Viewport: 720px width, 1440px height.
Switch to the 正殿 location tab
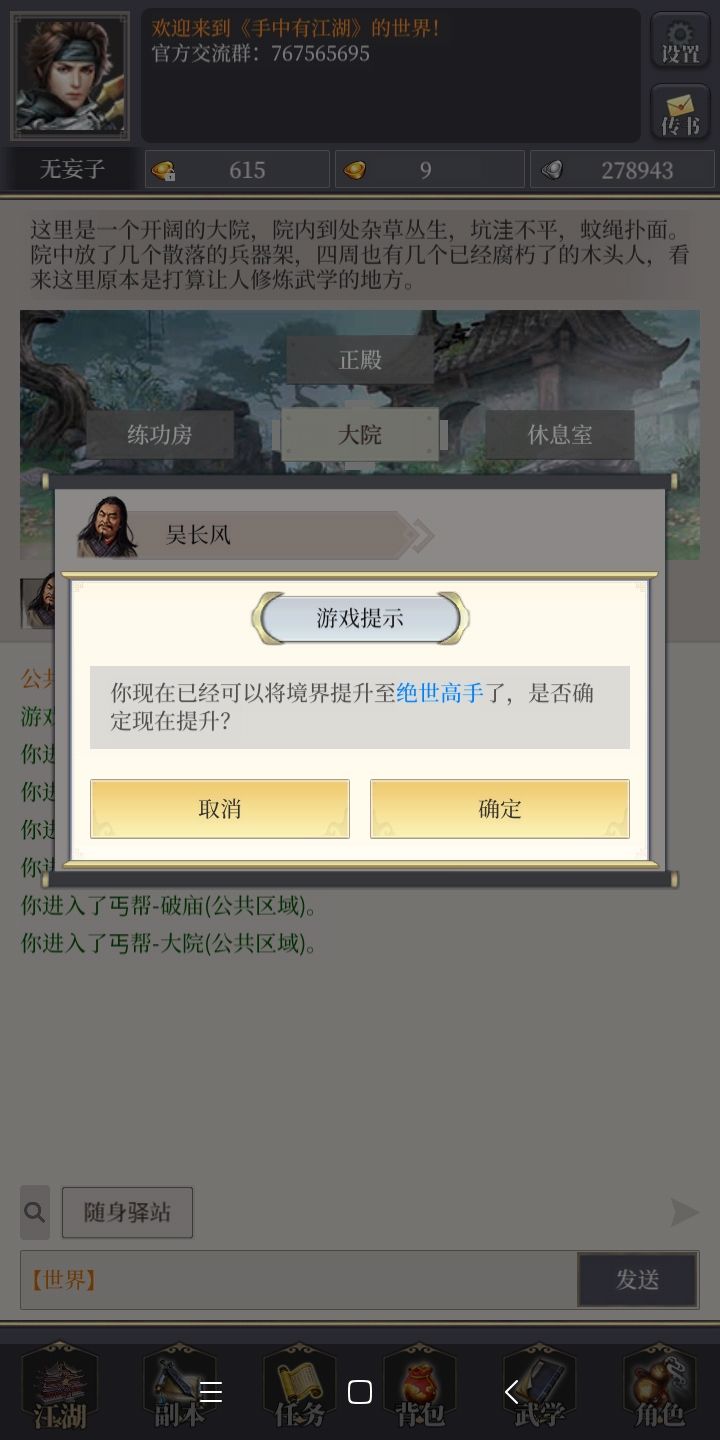click(360, 358)
